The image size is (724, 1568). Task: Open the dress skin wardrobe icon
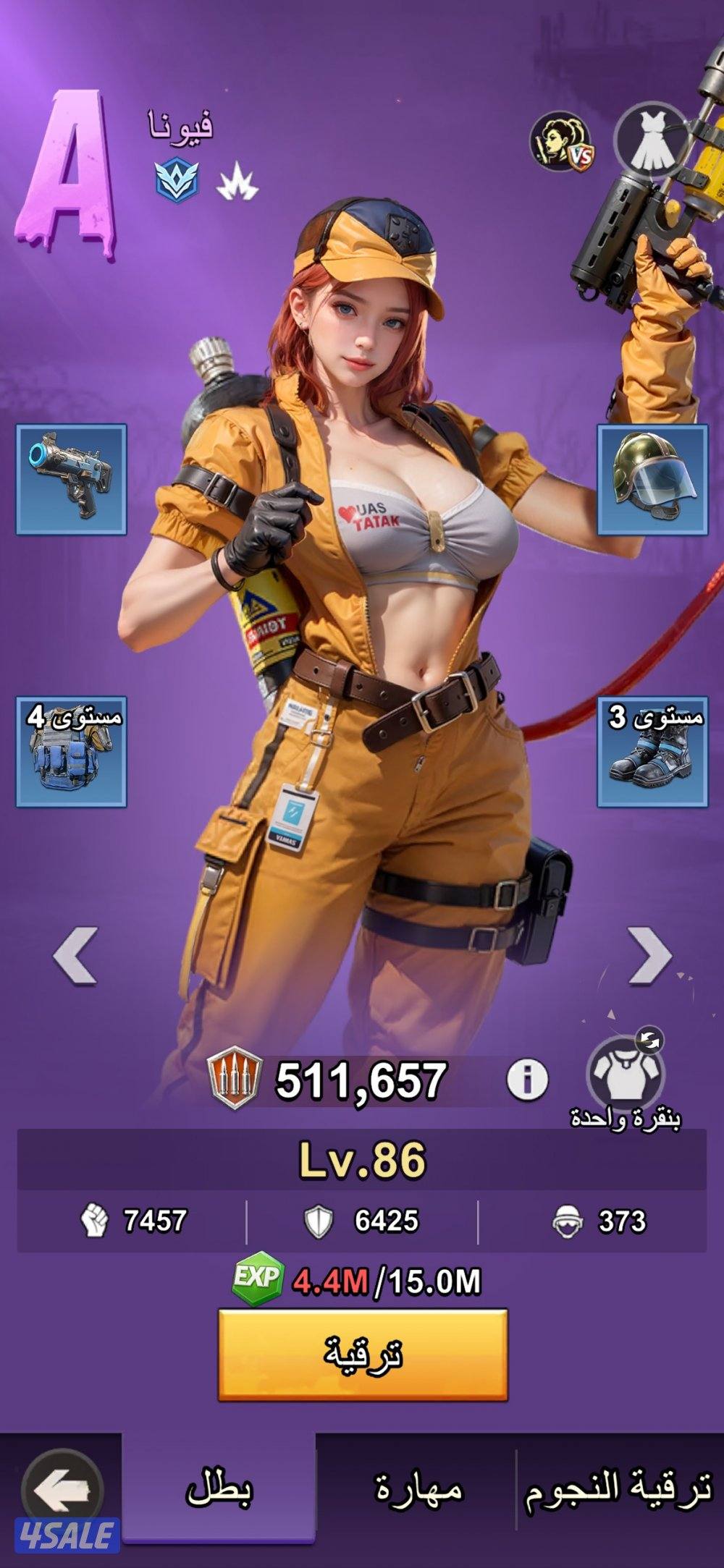(650, 139)
